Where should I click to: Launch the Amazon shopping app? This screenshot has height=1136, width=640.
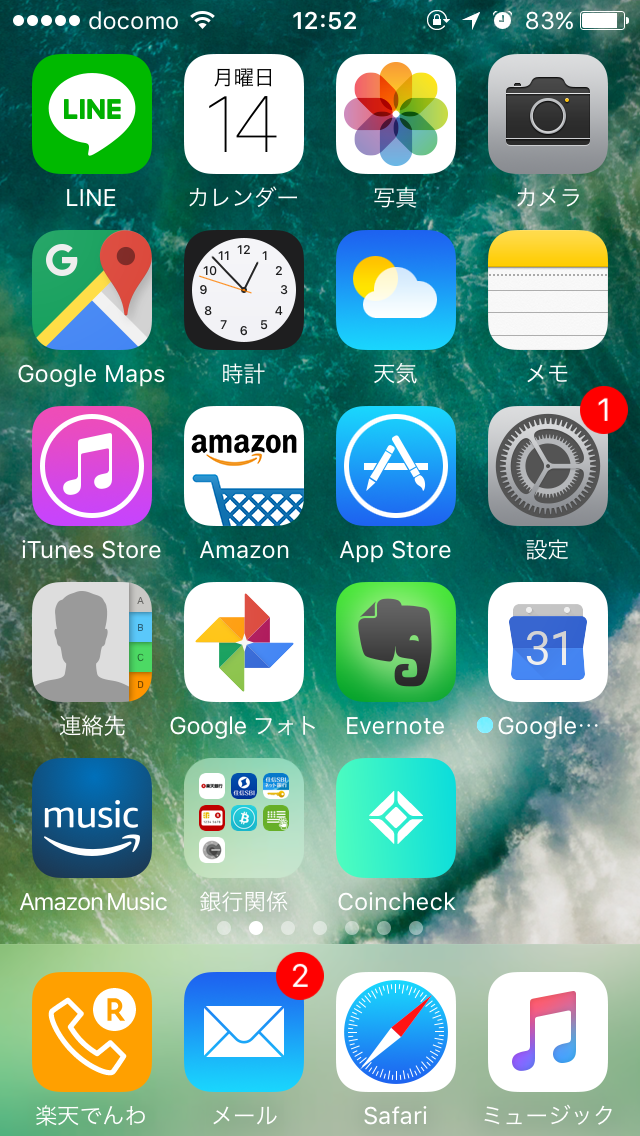244,466
